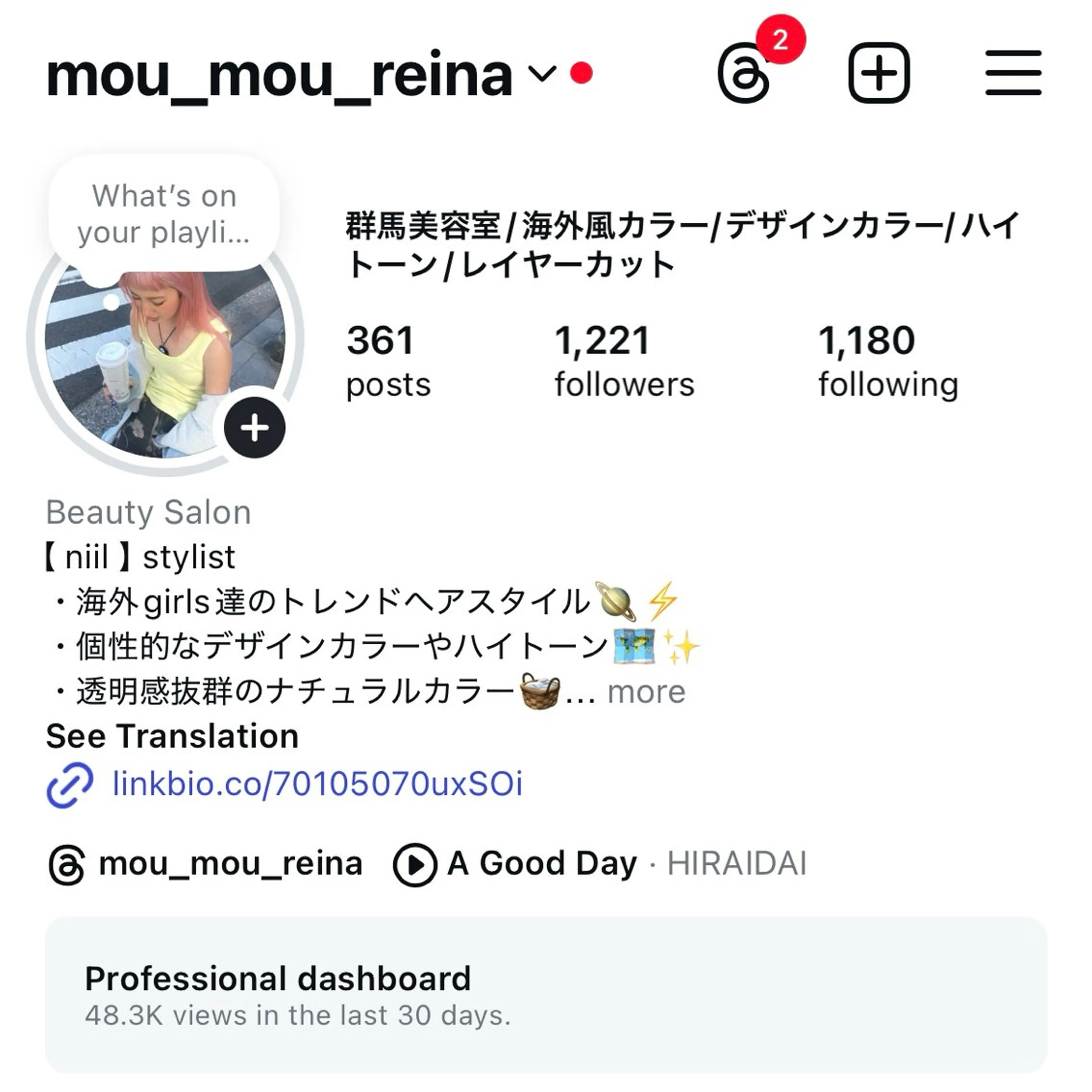This screenshot has width=1092, height=1092.
Task: Open the Professional dashboard
Action: click(545, 994)
